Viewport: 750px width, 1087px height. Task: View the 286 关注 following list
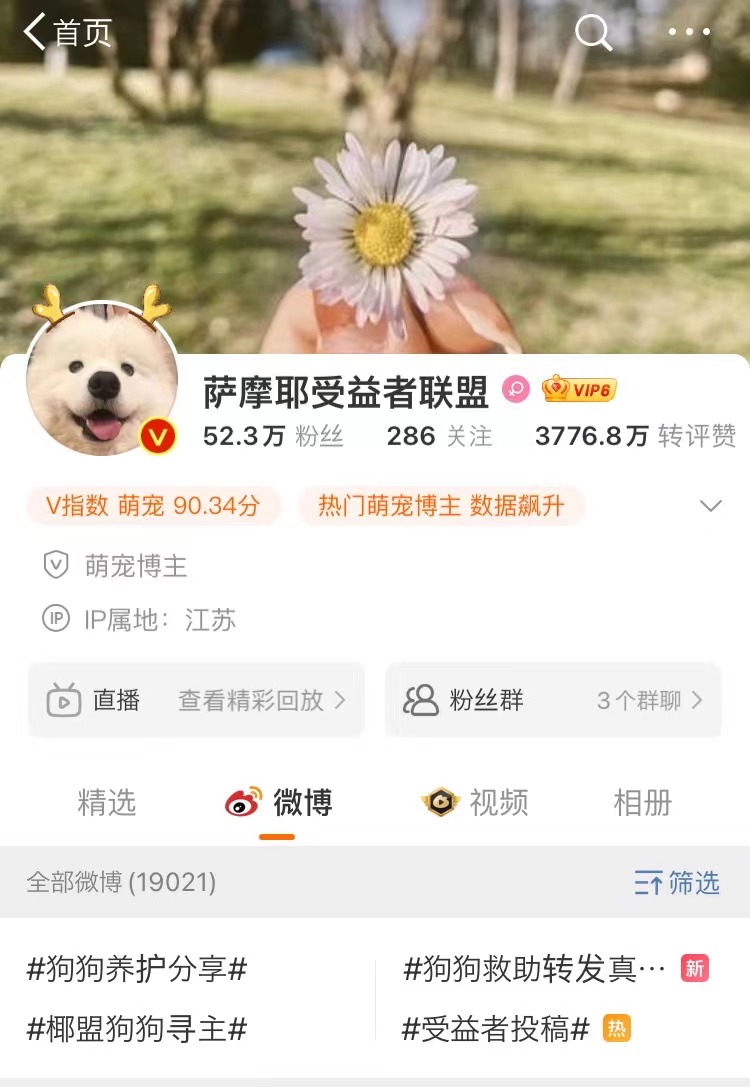tap(439, 436)
